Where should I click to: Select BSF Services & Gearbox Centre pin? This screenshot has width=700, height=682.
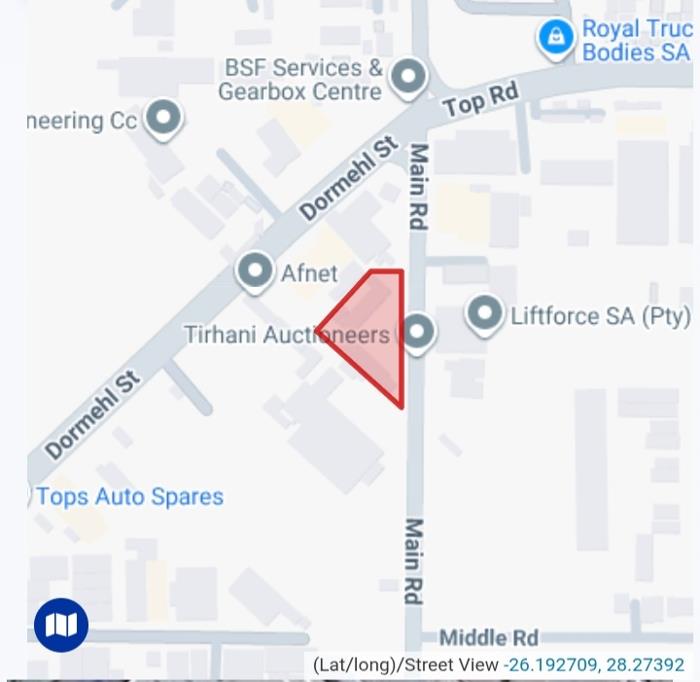point(407,77)
